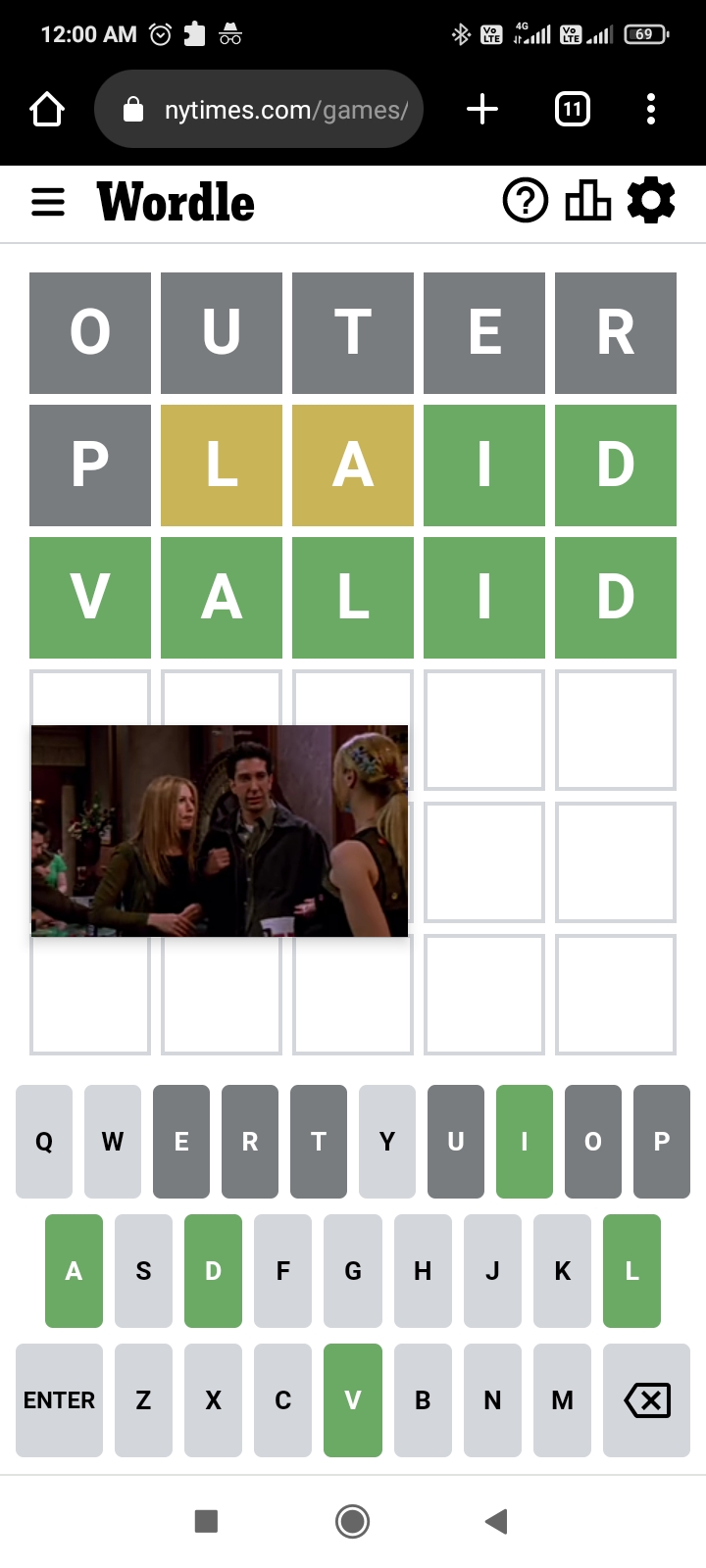Open recent apps from navigation bar
This screenshot has height=1568, width=706.
pyautogui.click(x=206, y=1521)
